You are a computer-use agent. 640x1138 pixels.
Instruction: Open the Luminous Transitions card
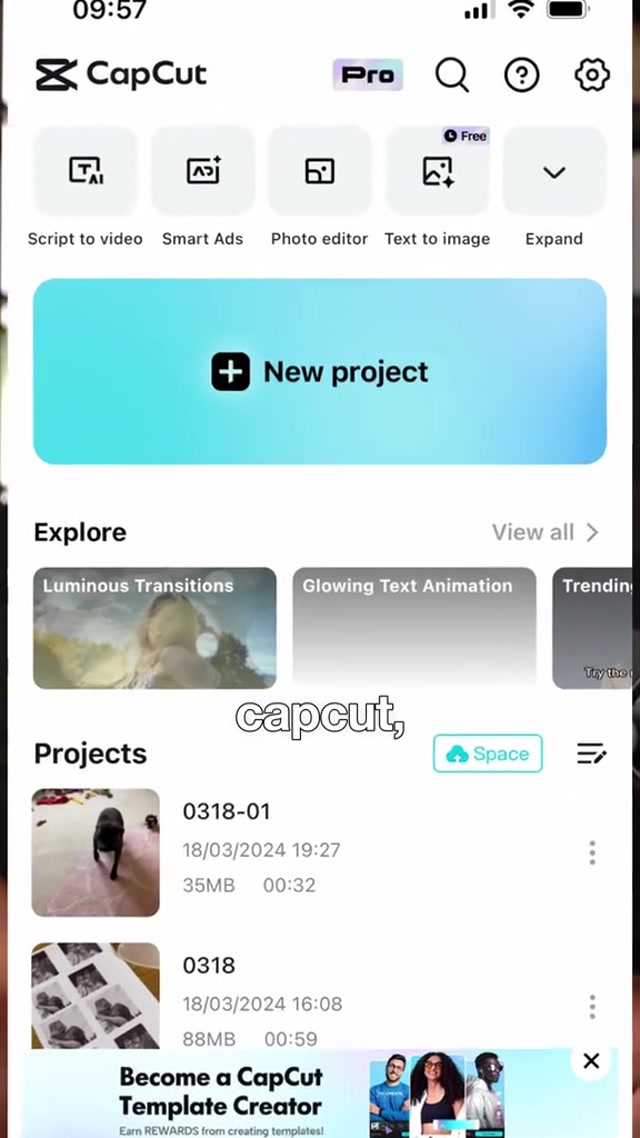155,628
